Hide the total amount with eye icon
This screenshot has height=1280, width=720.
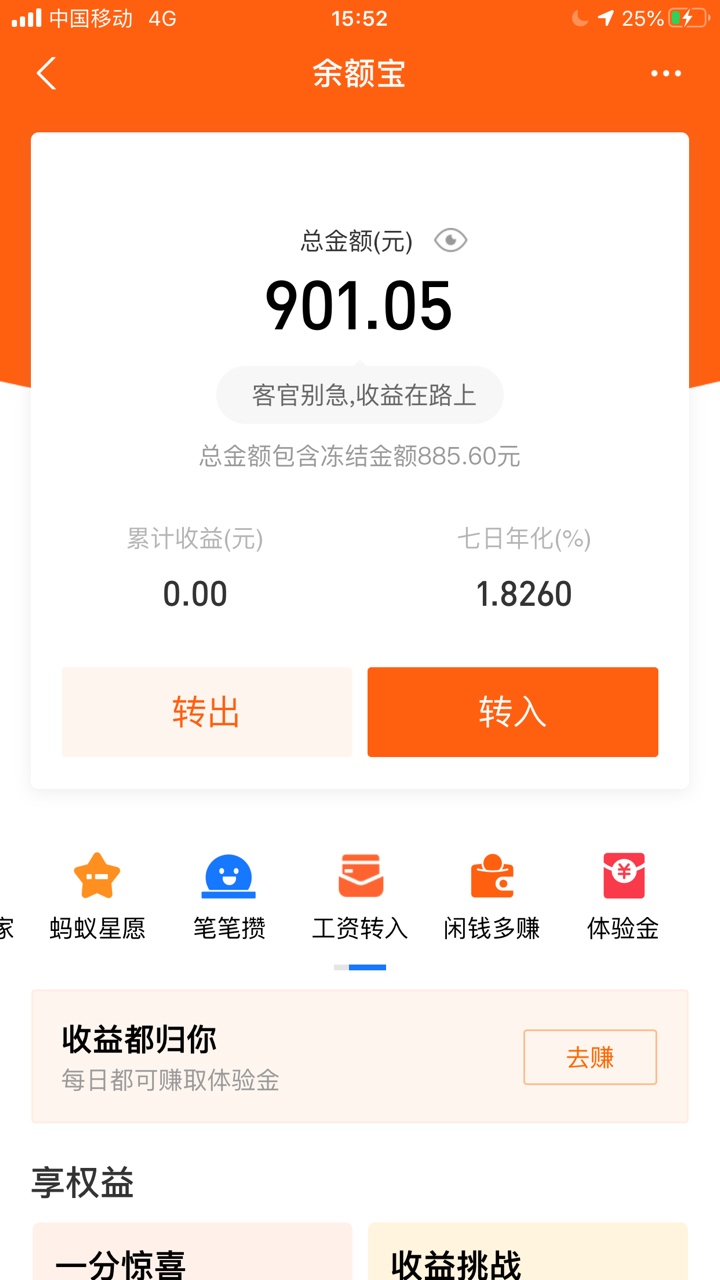[x=451, y=240]
